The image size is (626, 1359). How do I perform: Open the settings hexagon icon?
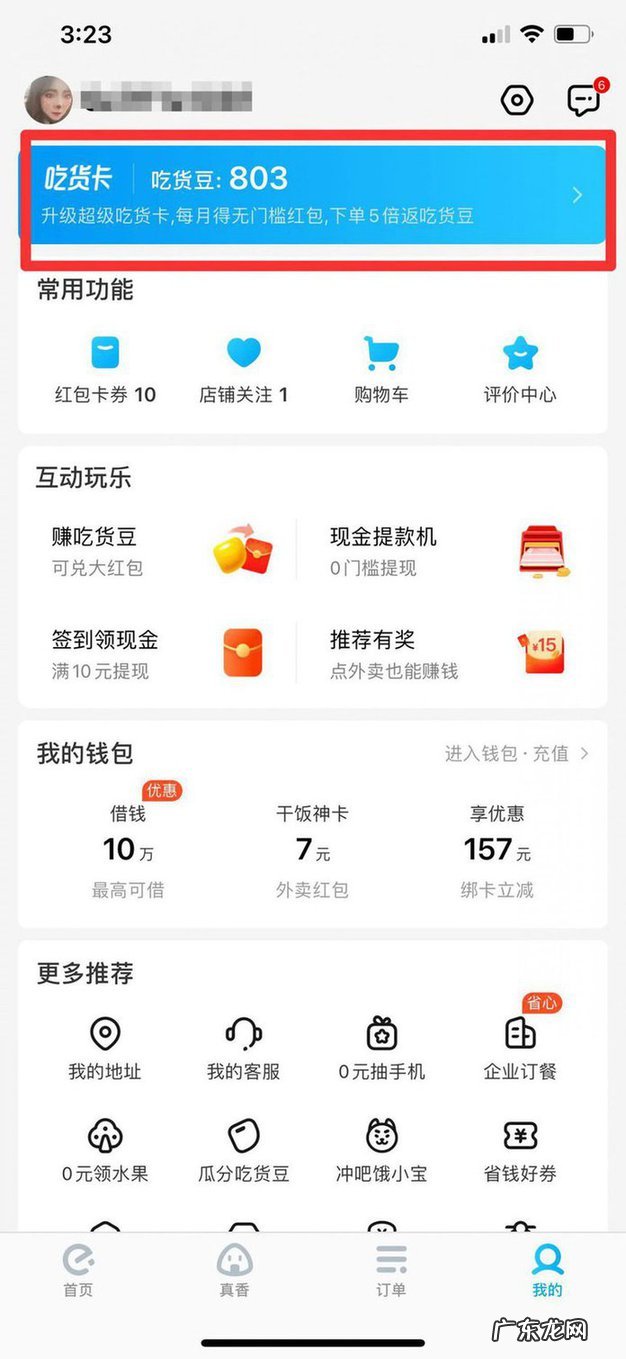click(517, 100)
